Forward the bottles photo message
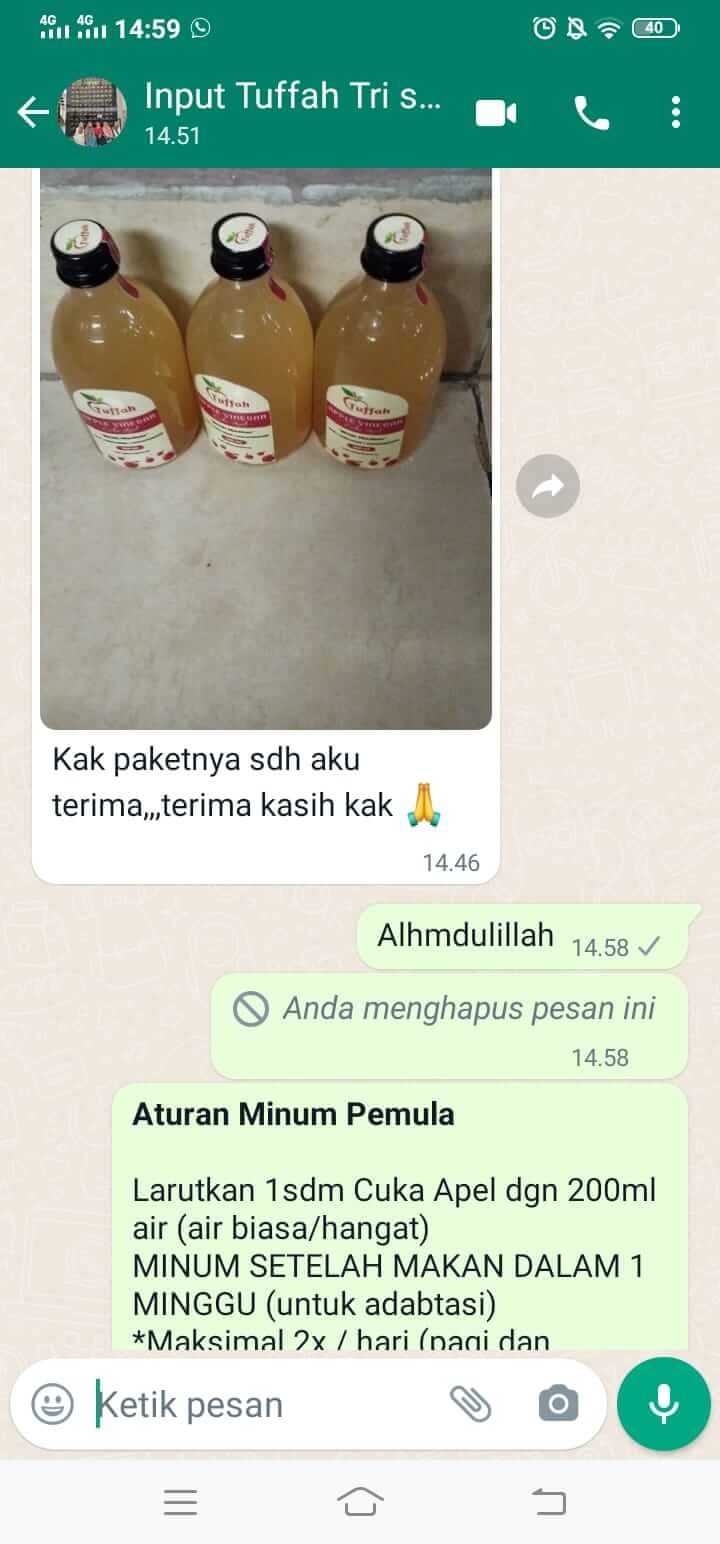The width and height of the screenshot is (720, 1544). tap(547, 487)
